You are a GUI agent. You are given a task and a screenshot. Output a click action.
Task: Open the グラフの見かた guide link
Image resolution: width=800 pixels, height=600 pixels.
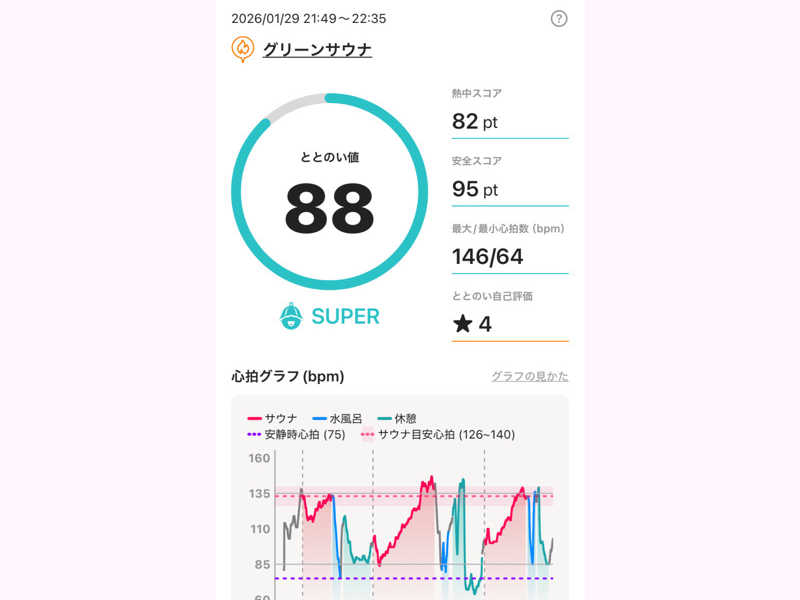click(529, 376)
